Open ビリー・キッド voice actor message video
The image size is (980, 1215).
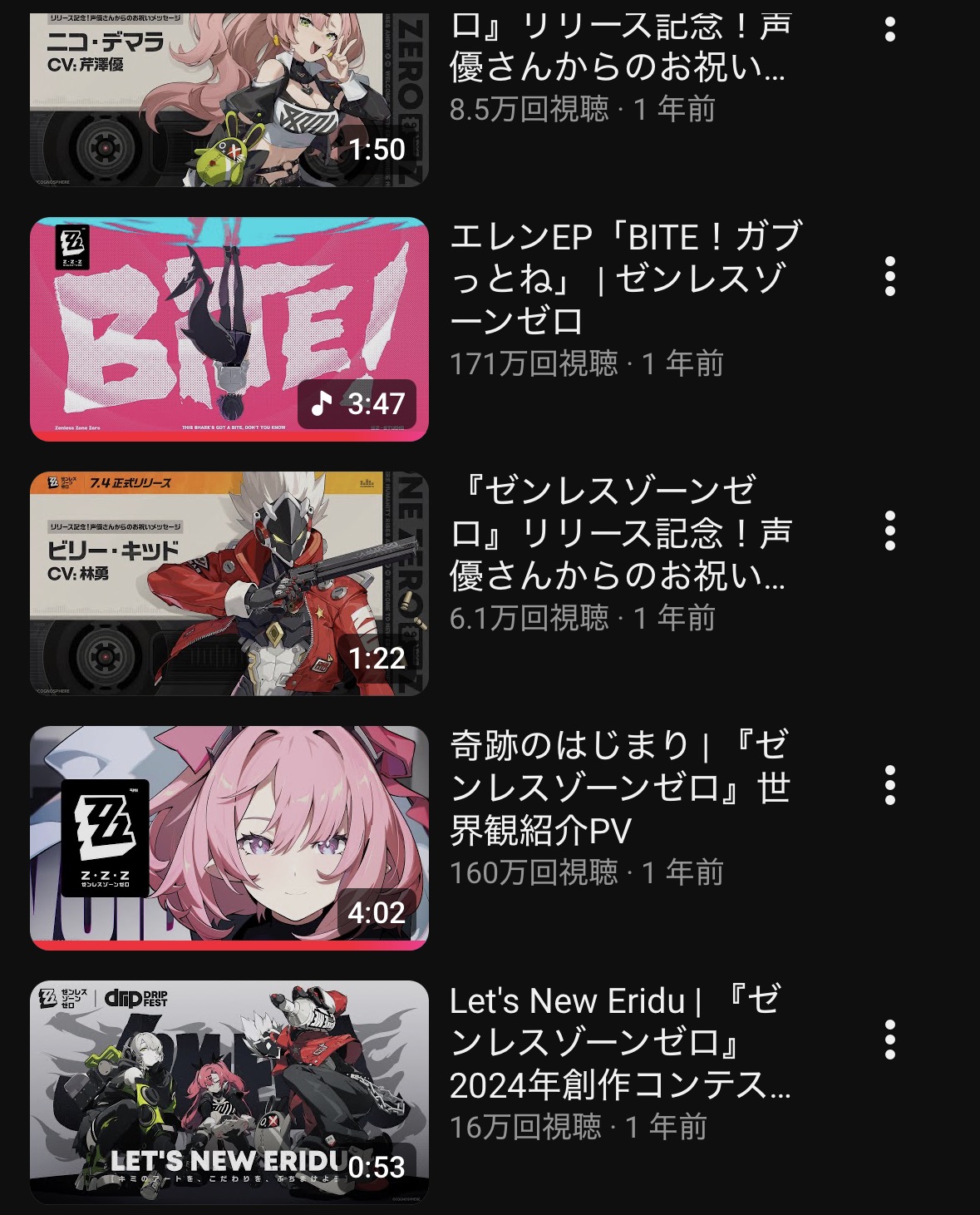coord(229,584)
